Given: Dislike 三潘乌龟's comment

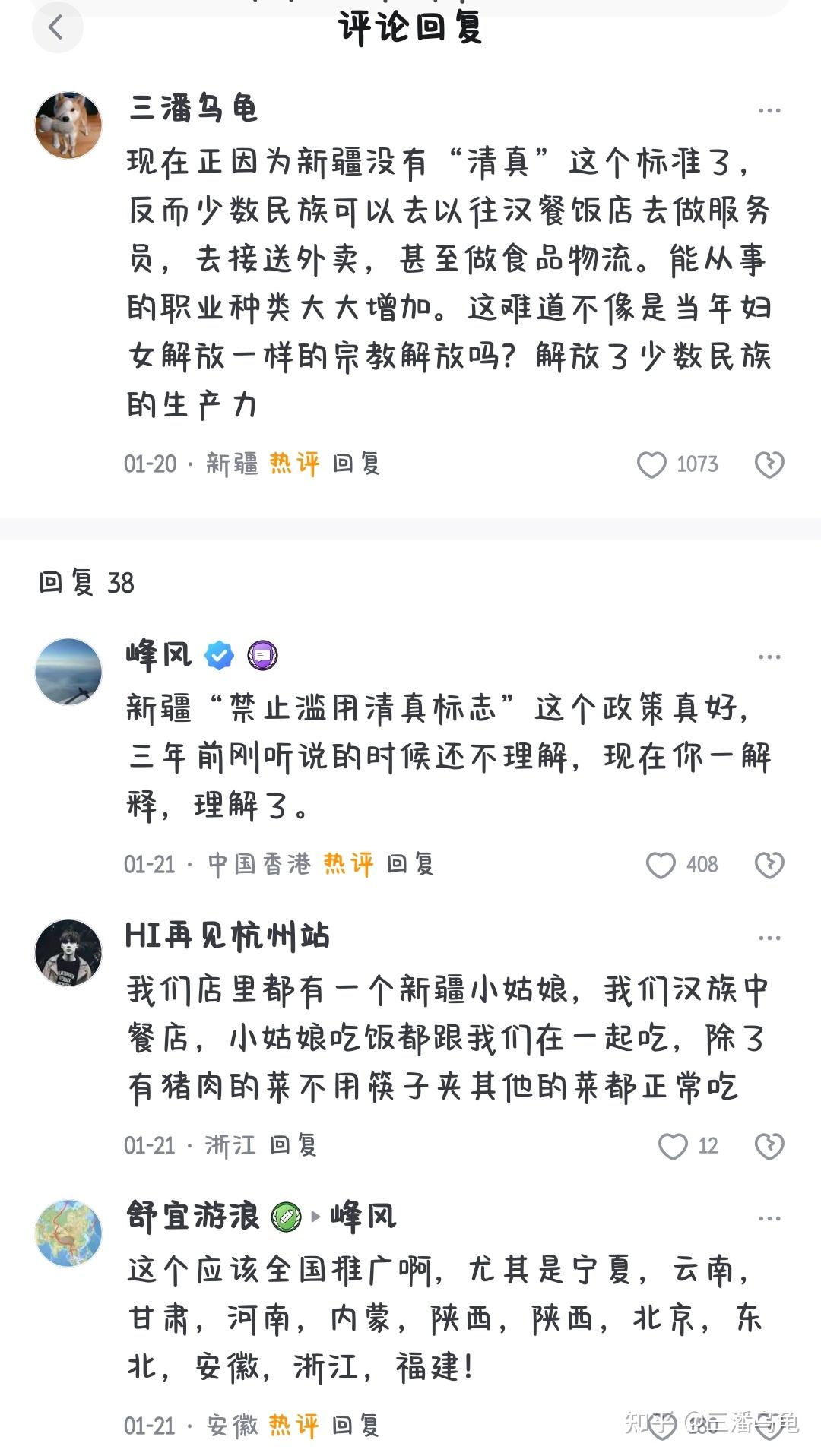Looking at the screenshot, I should coord(769,464).
